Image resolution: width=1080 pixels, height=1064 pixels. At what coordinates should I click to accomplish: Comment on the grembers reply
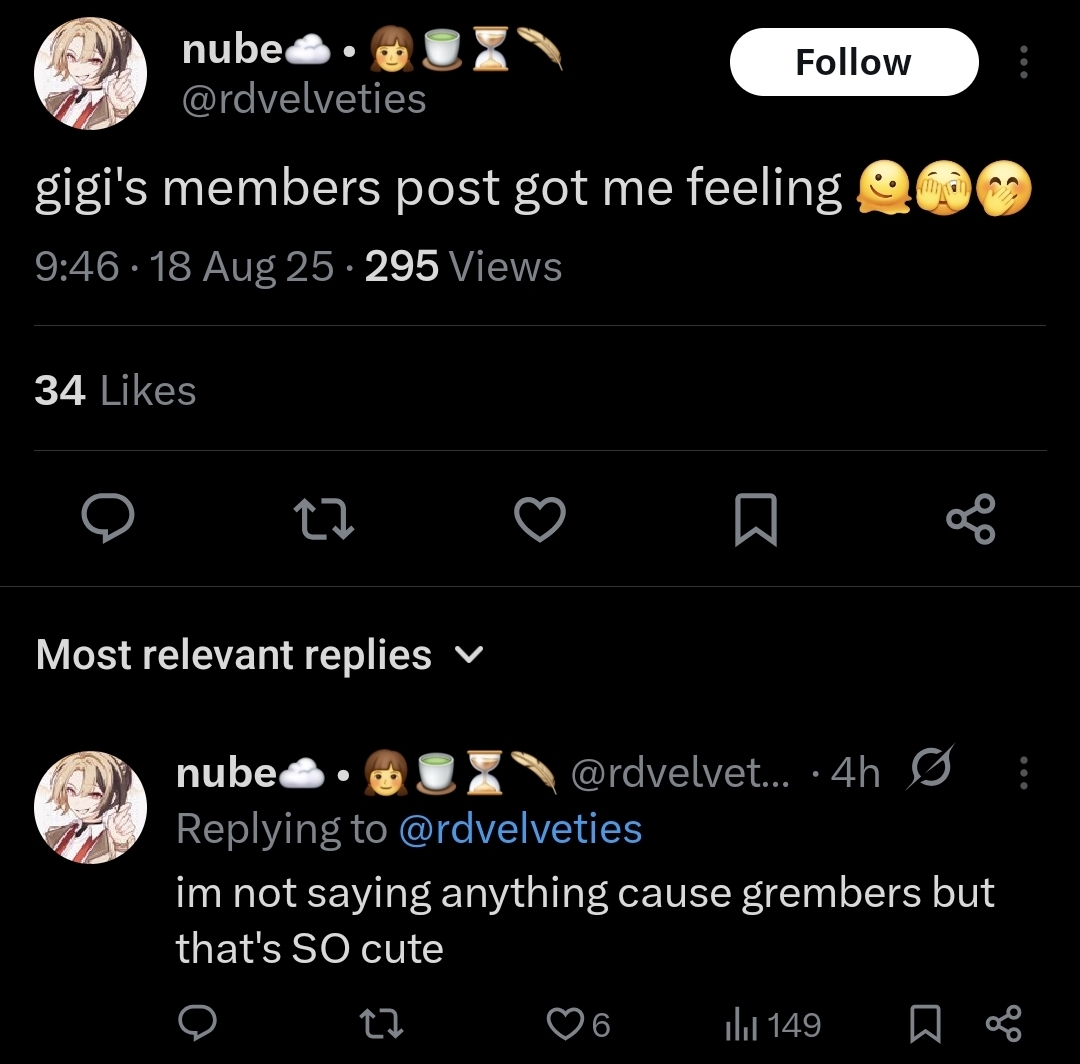[x=198, y=1024]
